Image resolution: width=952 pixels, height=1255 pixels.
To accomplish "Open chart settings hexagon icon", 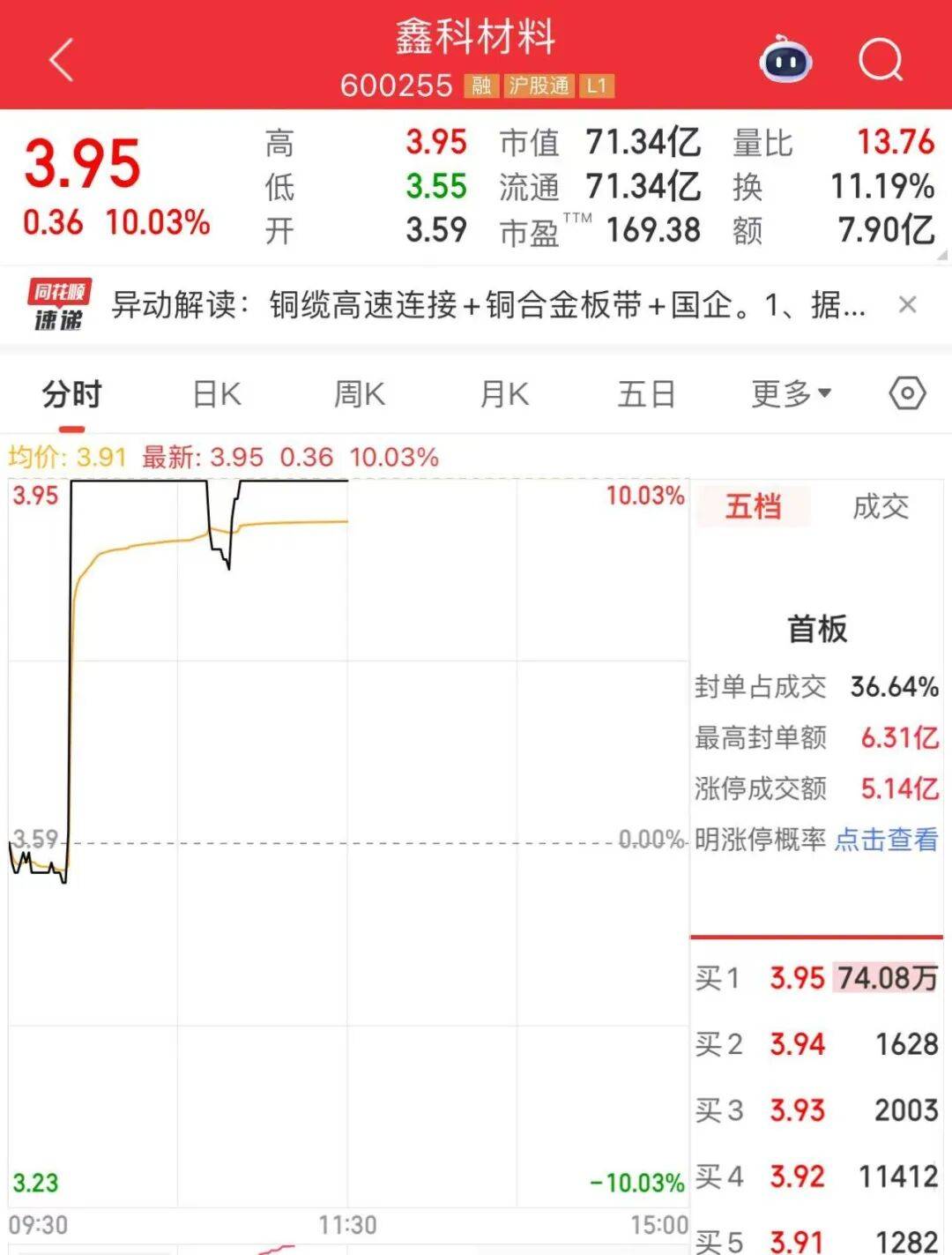I will point(907,393).
